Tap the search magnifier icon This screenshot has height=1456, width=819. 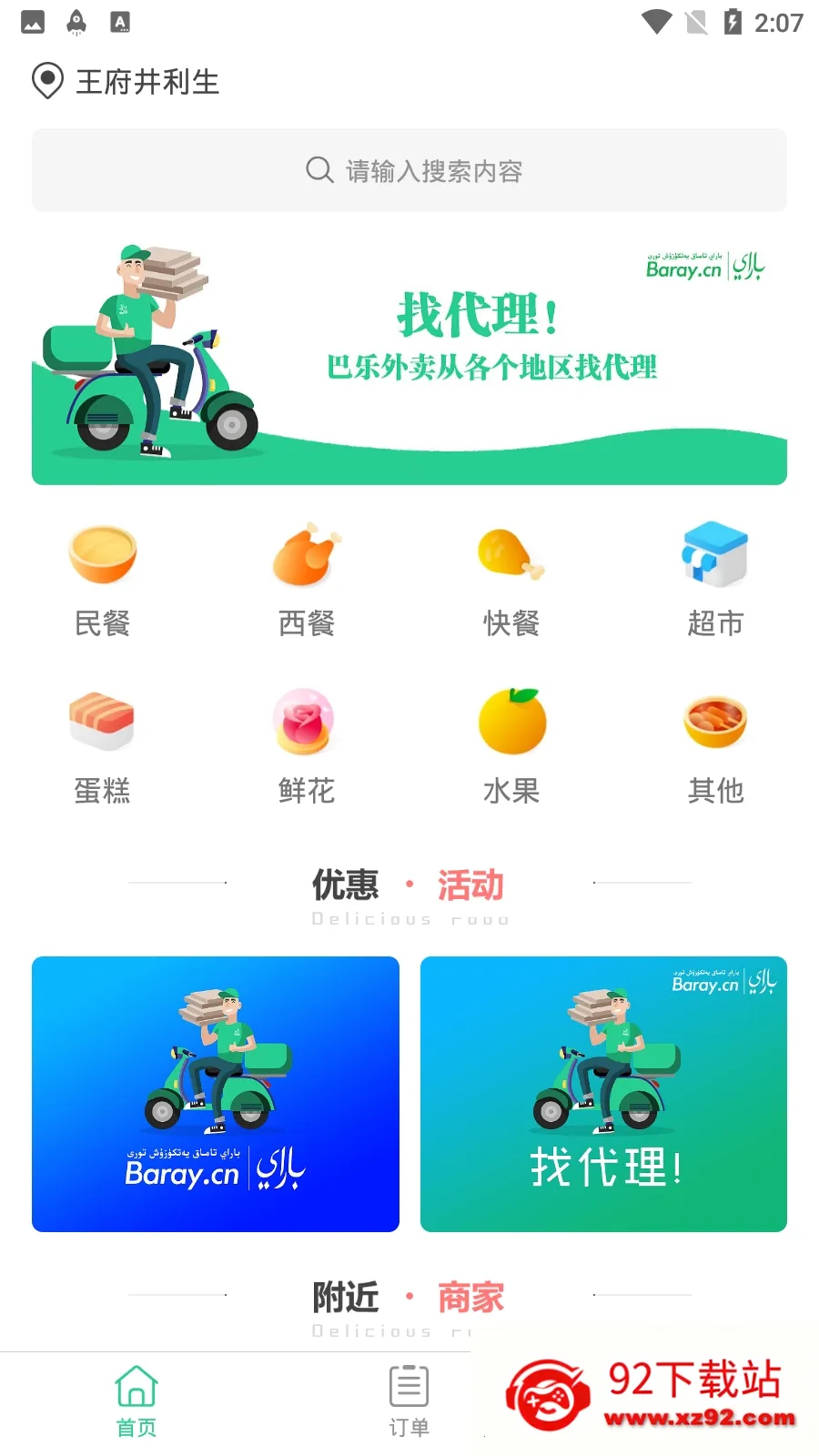tap(318, 170)
